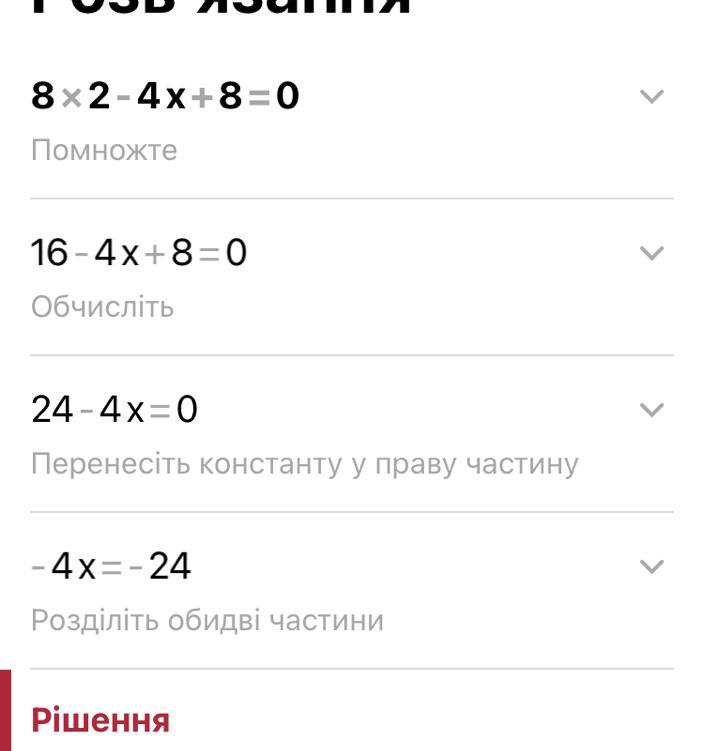Expand the 8×2-4x+8=0 step

tap(651, 97)
